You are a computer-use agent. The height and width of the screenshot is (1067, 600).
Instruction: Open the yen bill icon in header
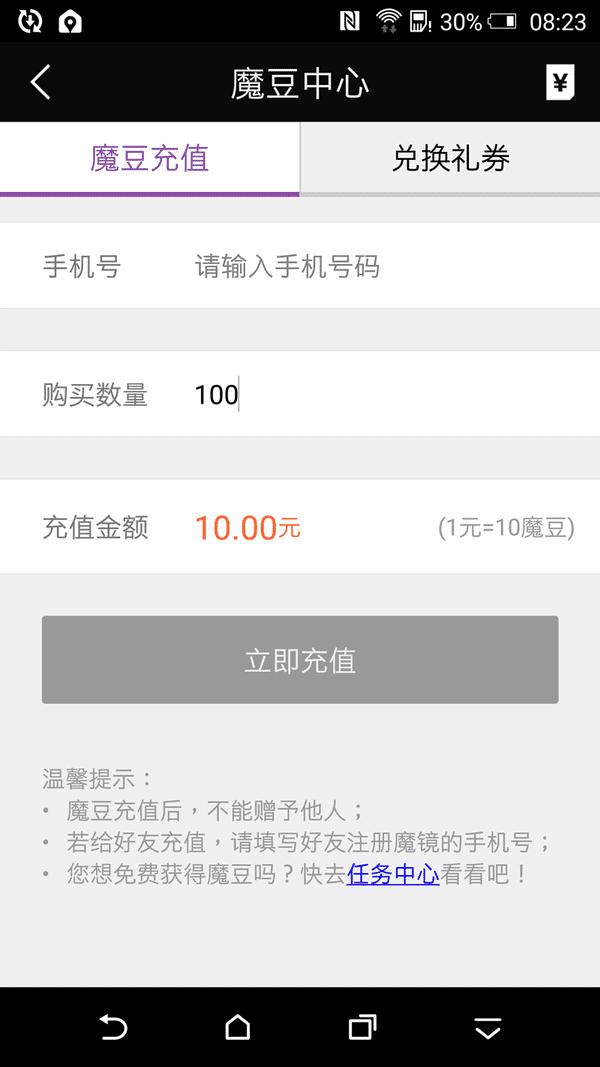[x=560, y=83]
